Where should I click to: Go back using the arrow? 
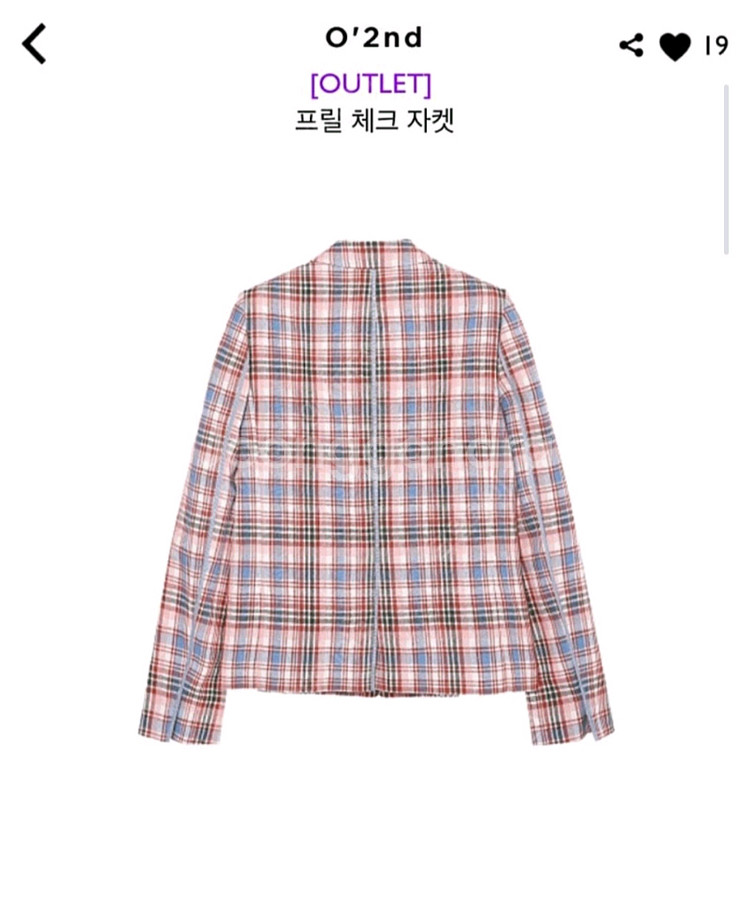click(x=34, y=43)
